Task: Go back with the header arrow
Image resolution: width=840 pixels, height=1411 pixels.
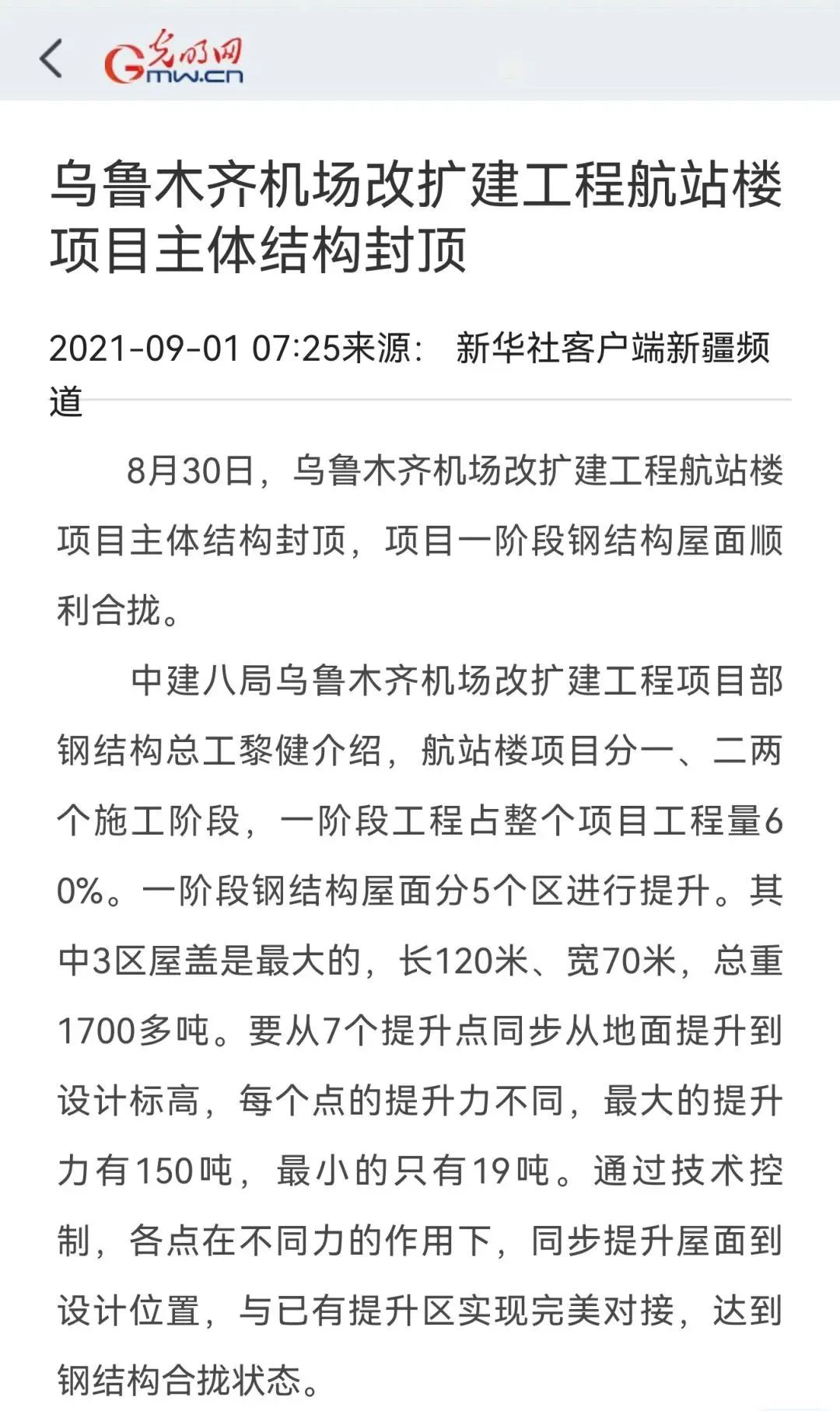Action: pos(51,58)
